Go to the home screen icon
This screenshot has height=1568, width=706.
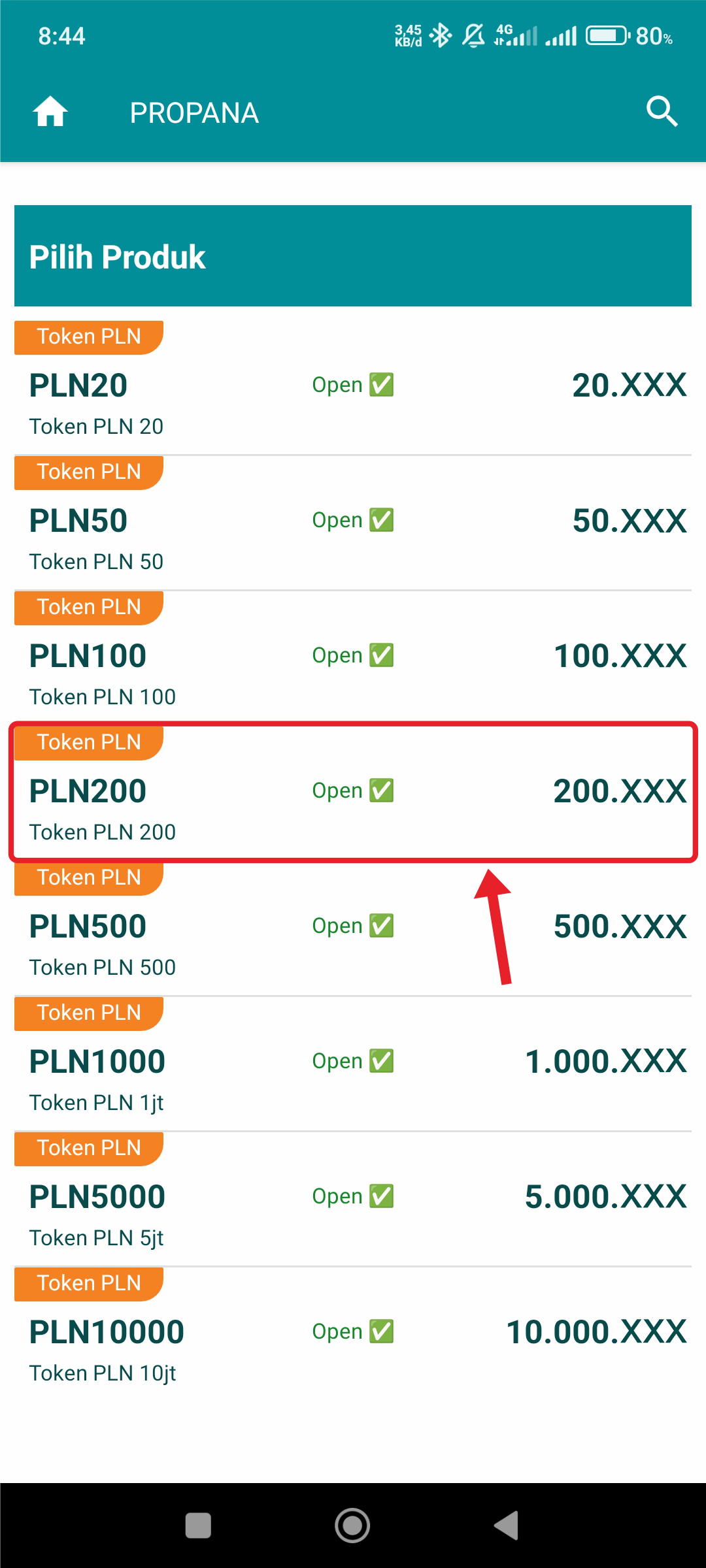pos(50,112)
